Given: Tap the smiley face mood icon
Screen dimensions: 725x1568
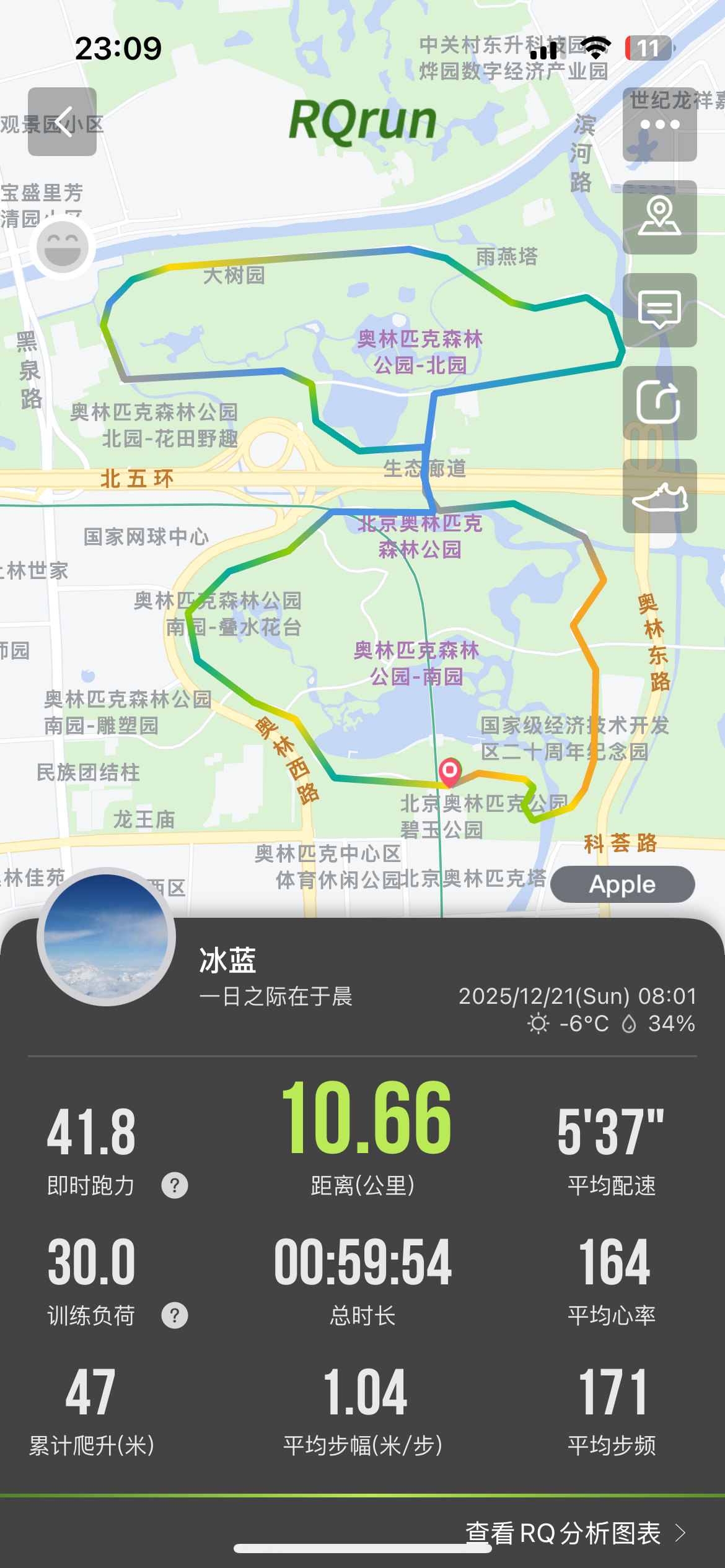Looking at the screenshot, I should (63, 246).
